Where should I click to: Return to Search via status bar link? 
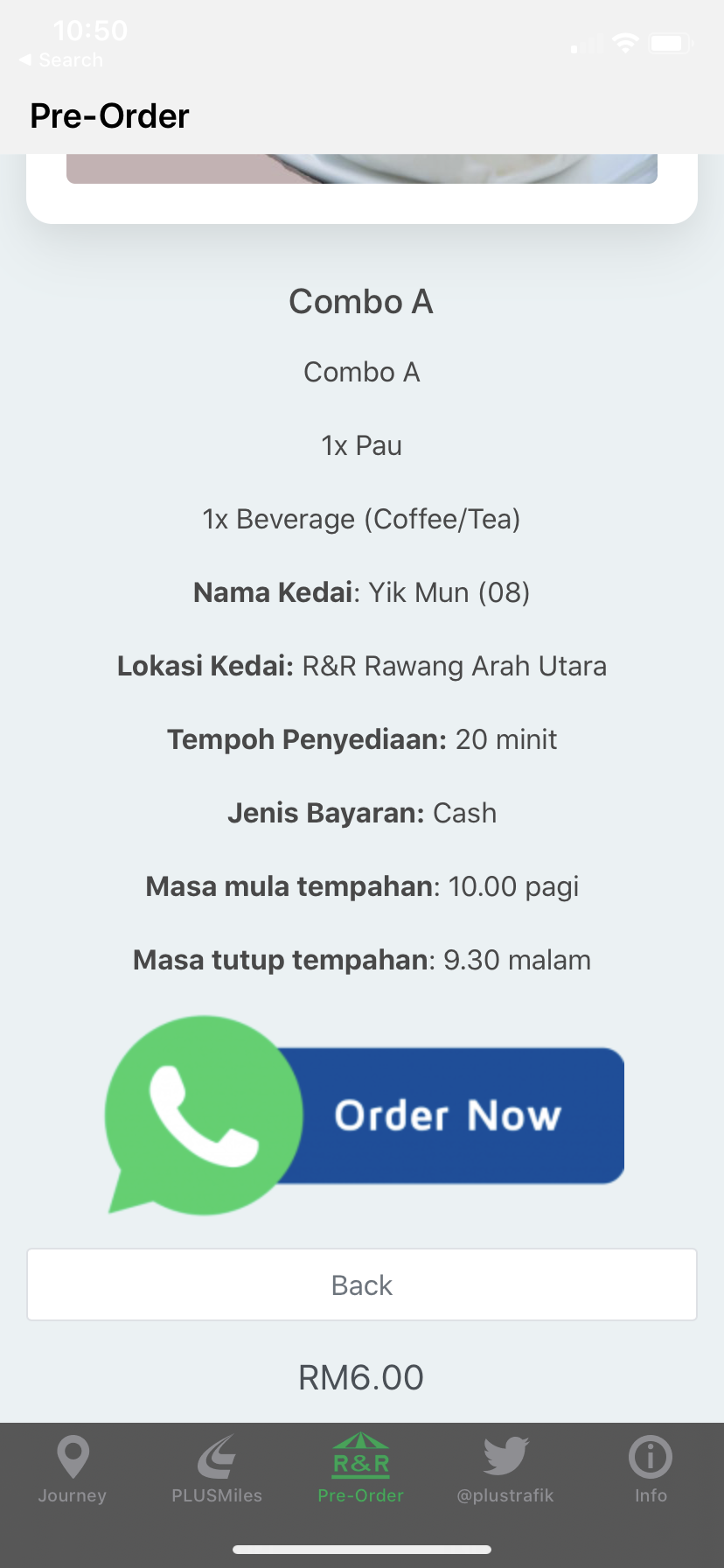61,59
